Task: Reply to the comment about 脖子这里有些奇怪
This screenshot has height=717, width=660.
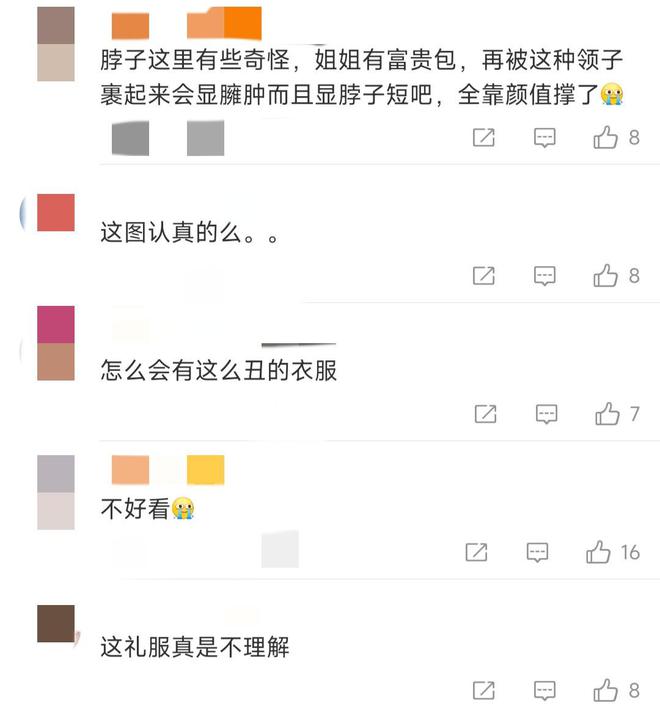Action: pos(544,138)
